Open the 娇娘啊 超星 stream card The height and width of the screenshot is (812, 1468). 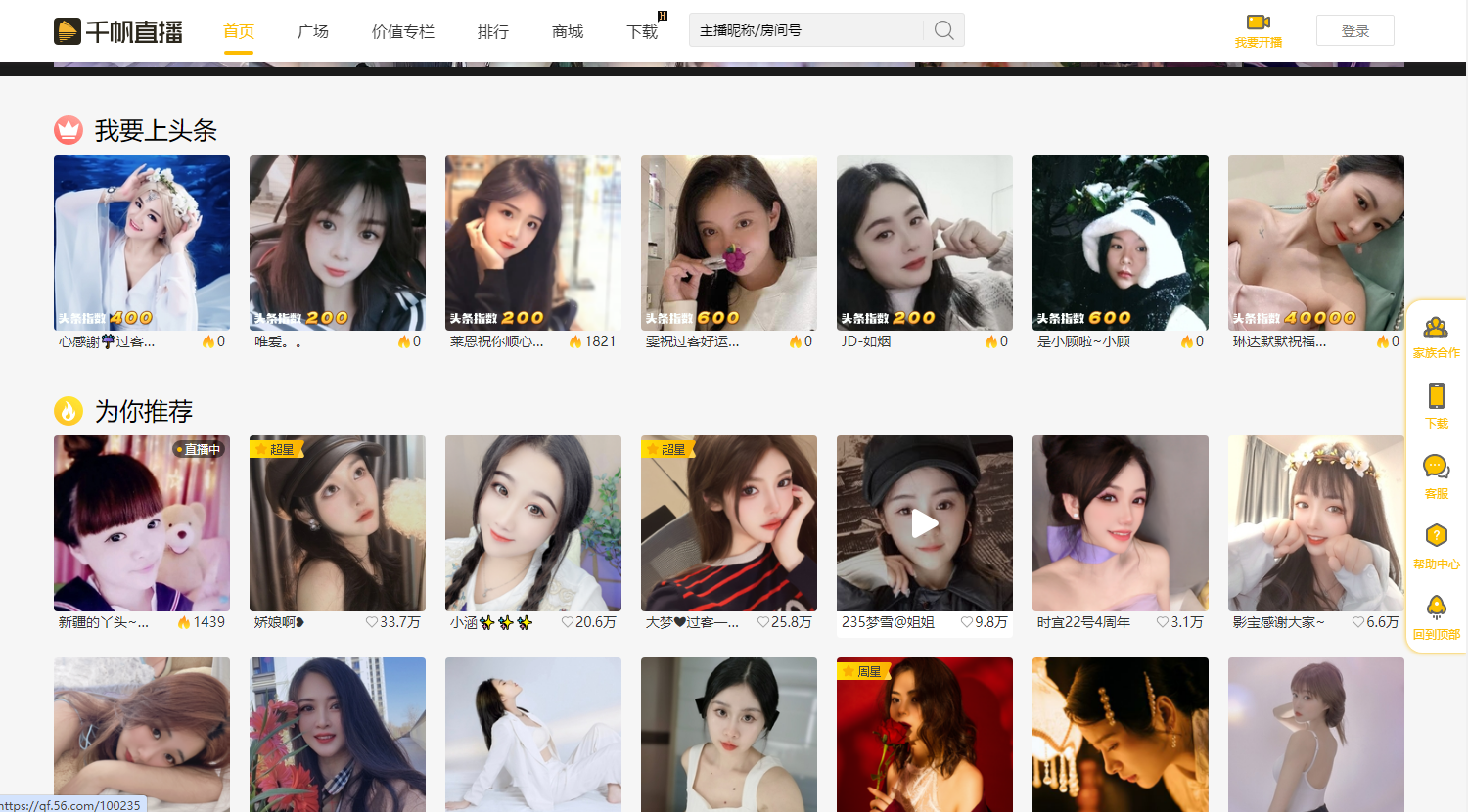click(337, 523)
